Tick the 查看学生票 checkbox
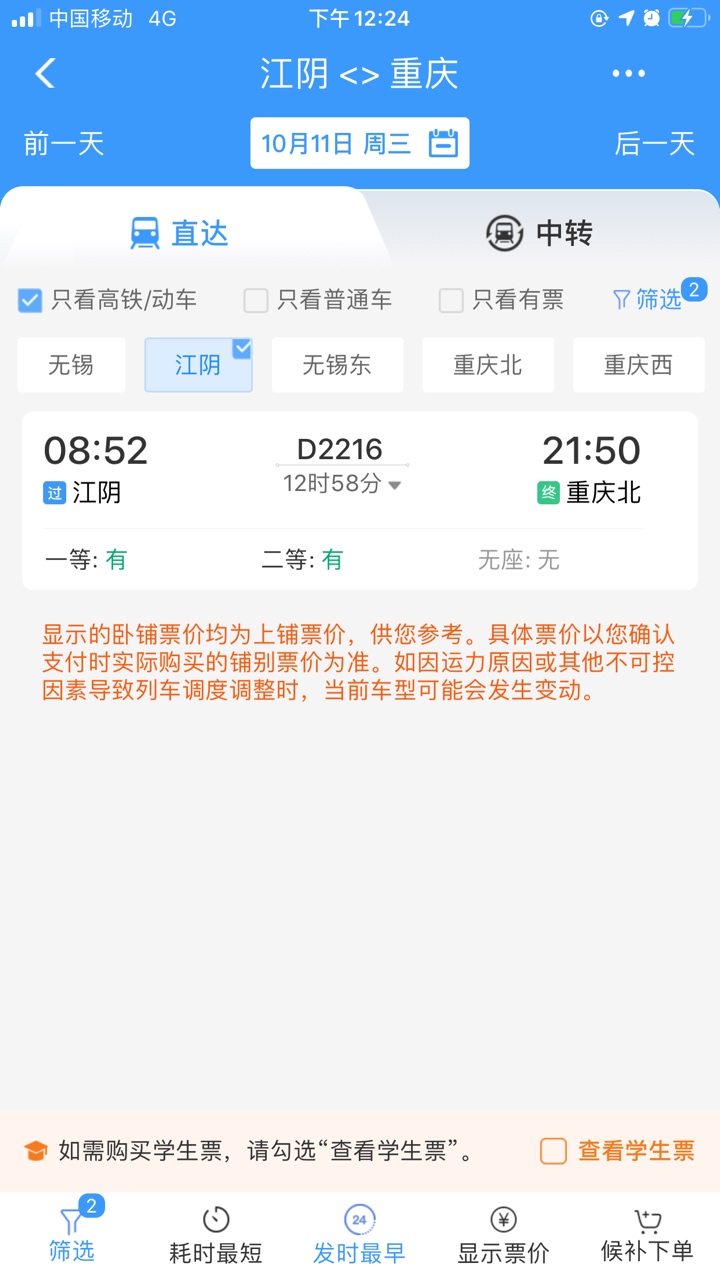 (x=554, y=1151)
